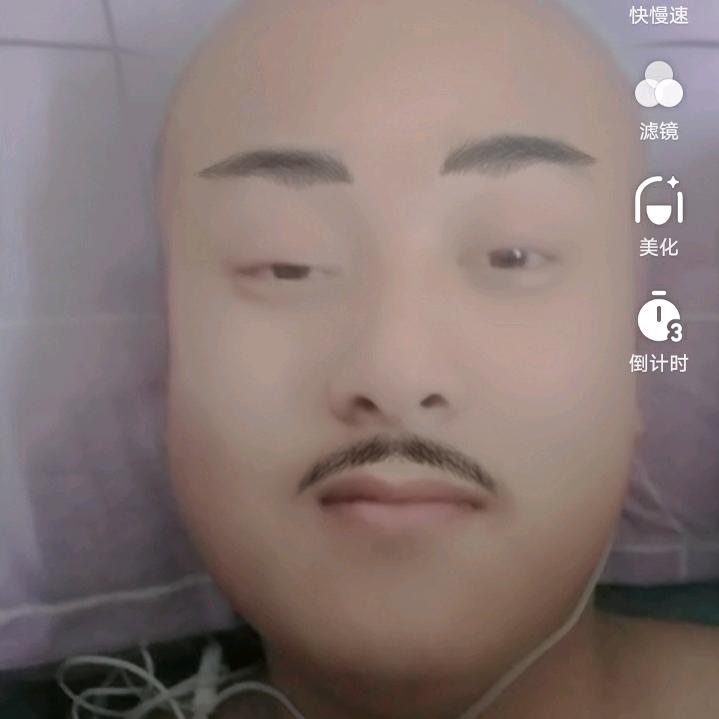The height and width of the screenshot is (719, 719).
Task: Open the 快慢速 speed control
Action: point(659,15)
